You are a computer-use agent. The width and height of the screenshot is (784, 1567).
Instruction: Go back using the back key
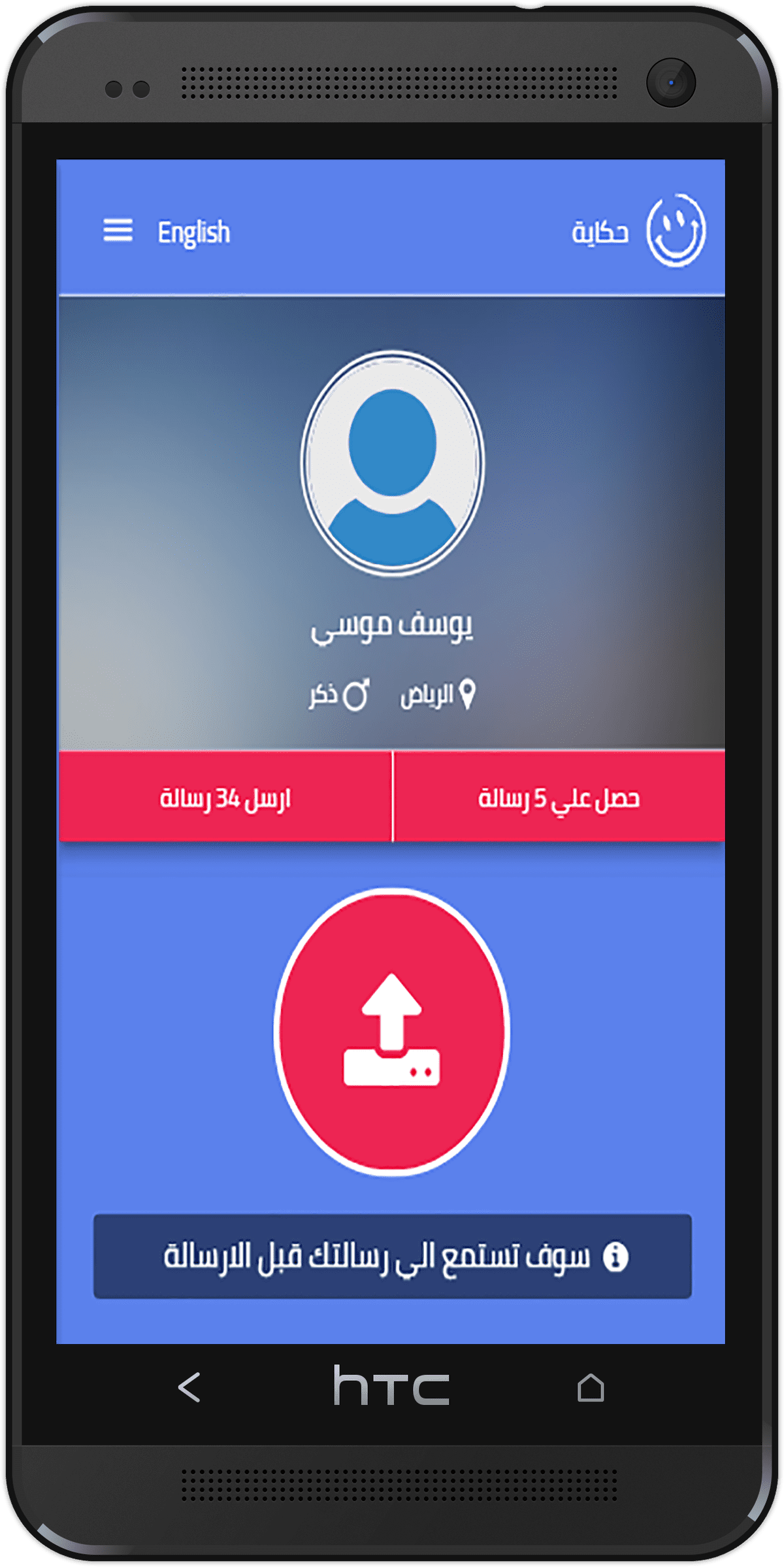click(x=189, y=1387)
